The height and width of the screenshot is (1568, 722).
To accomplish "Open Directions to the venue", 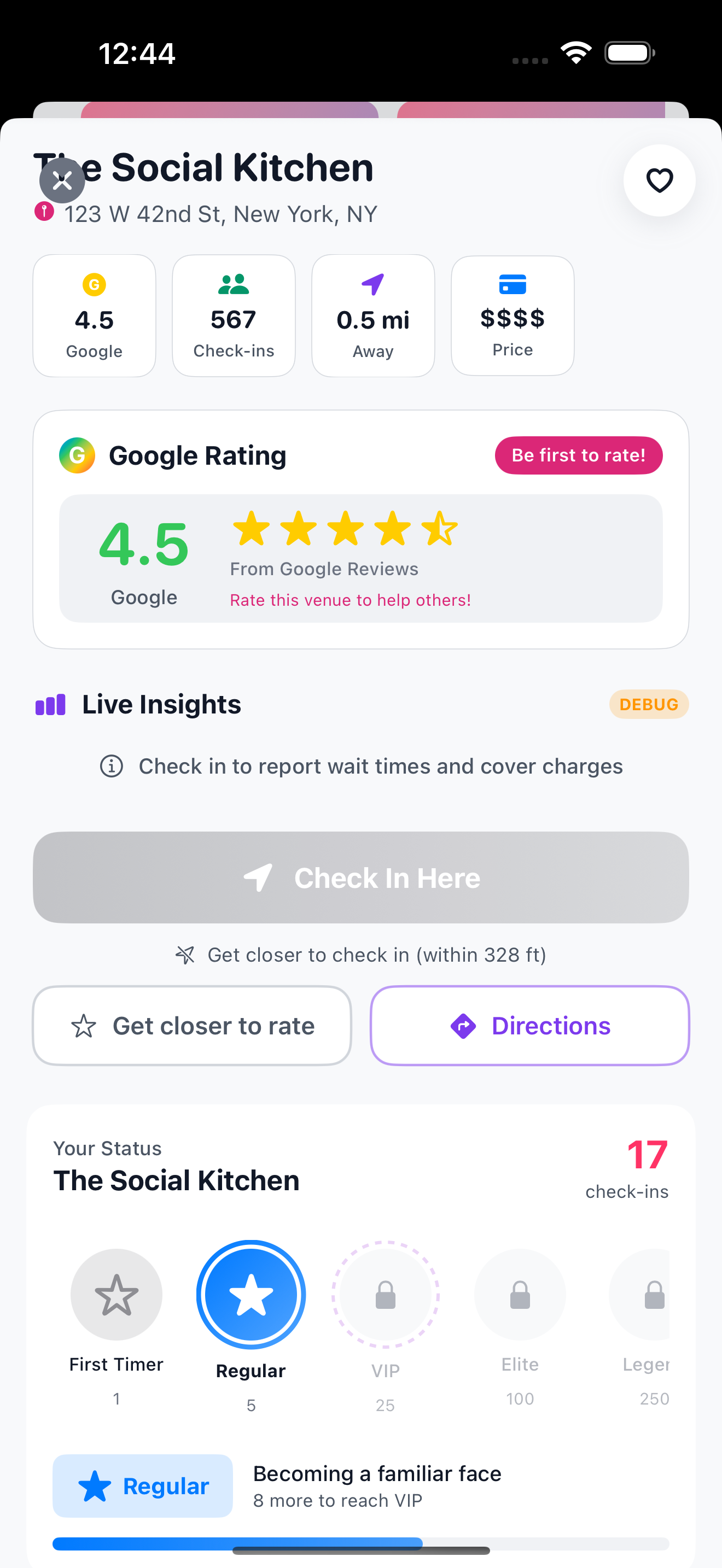I will pyautogui.click(x=529, y=1026).
